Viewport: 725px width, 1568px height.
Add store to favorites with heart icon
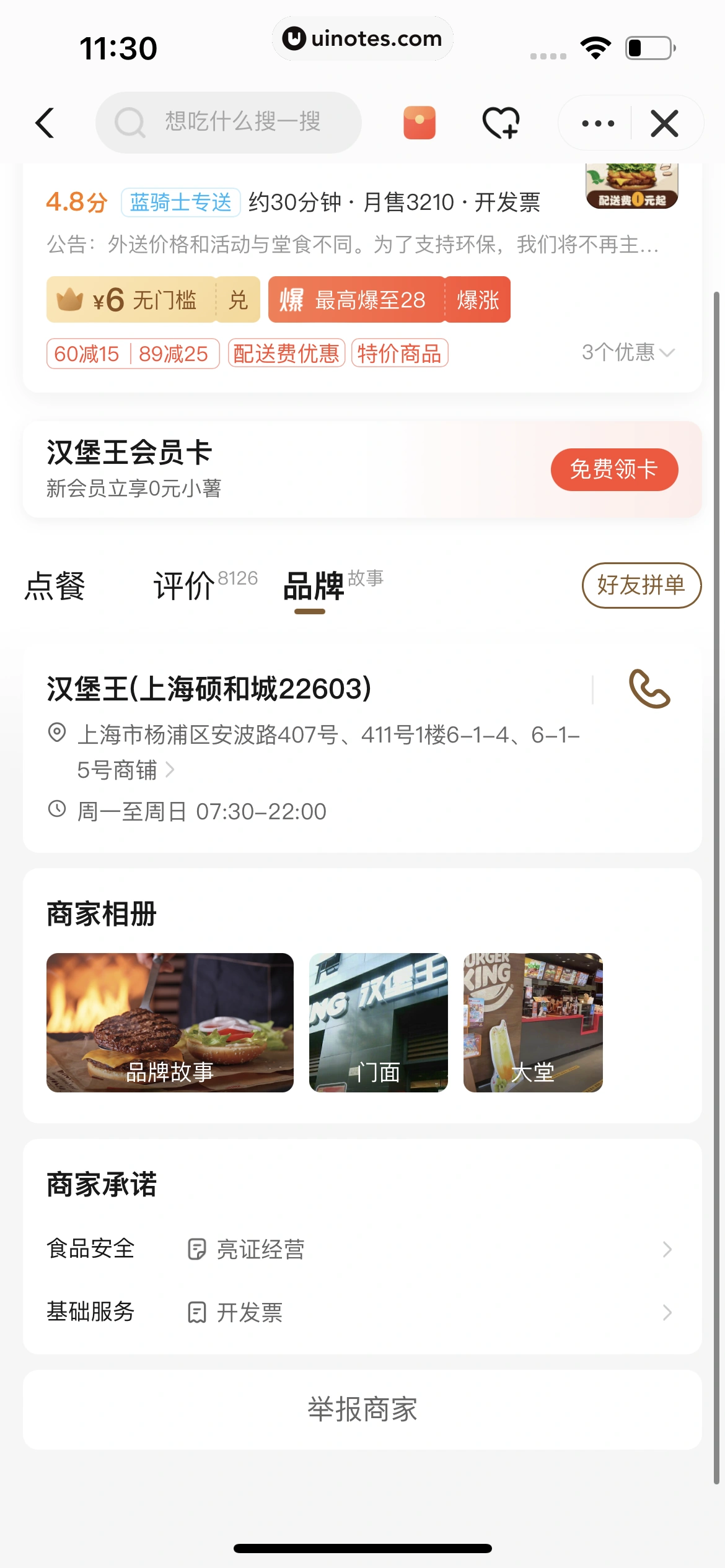[501, 123]
